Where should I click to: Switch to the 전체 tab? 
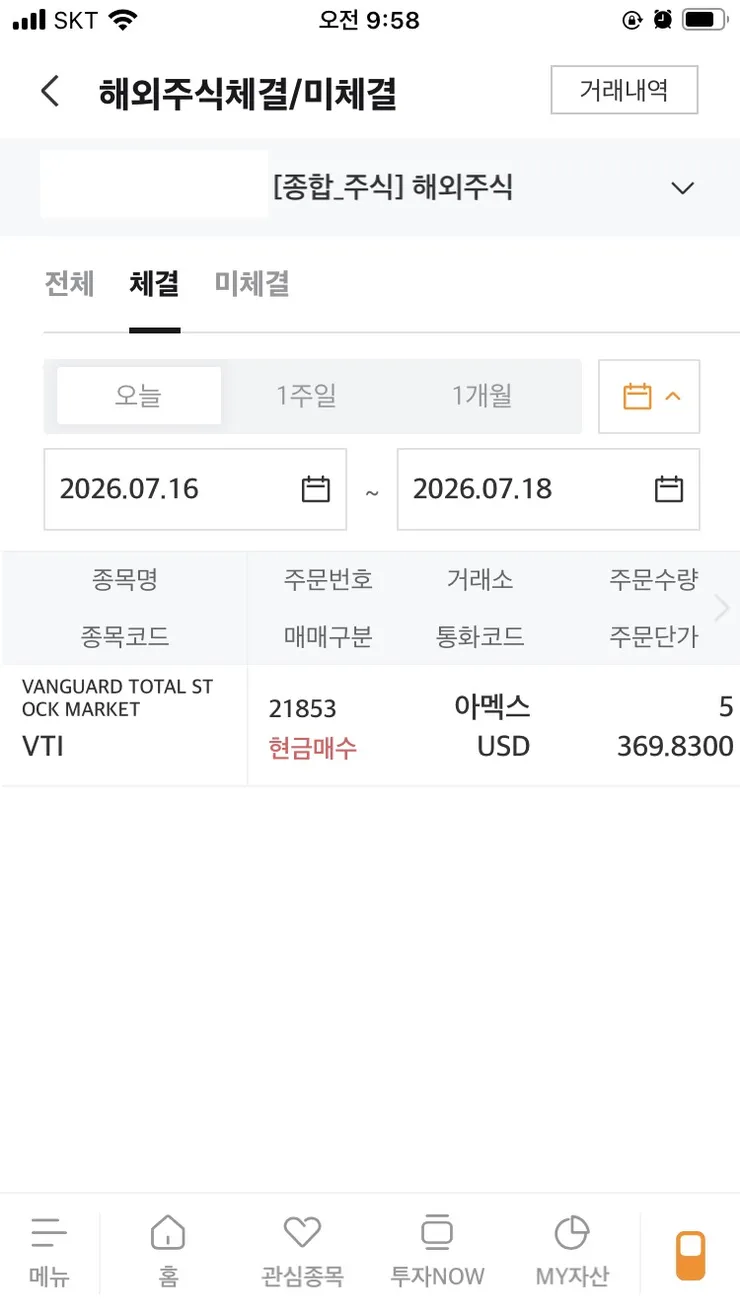pyautogui.click(x=69, y=283)
